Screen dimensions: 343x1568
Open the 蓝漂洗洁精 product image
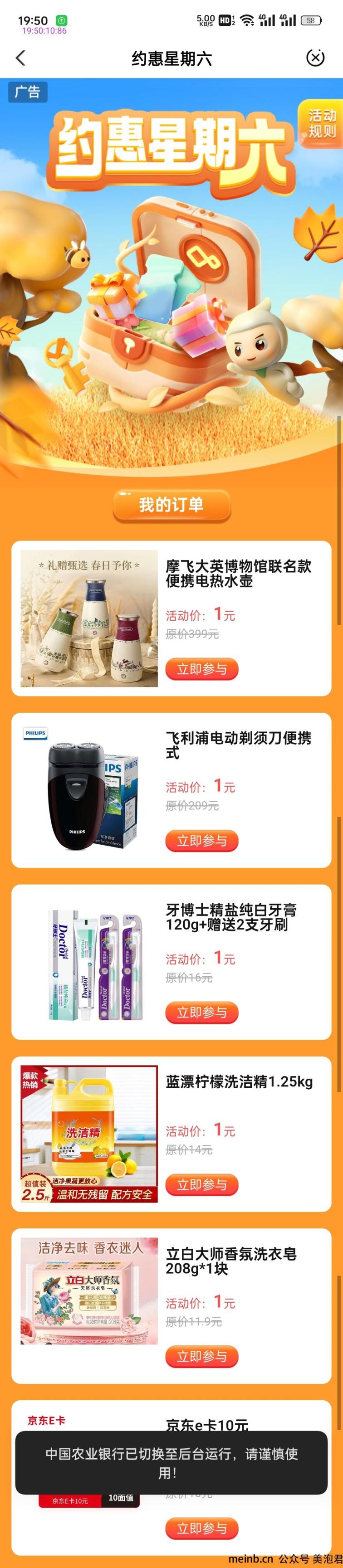tap(89, 1134)
